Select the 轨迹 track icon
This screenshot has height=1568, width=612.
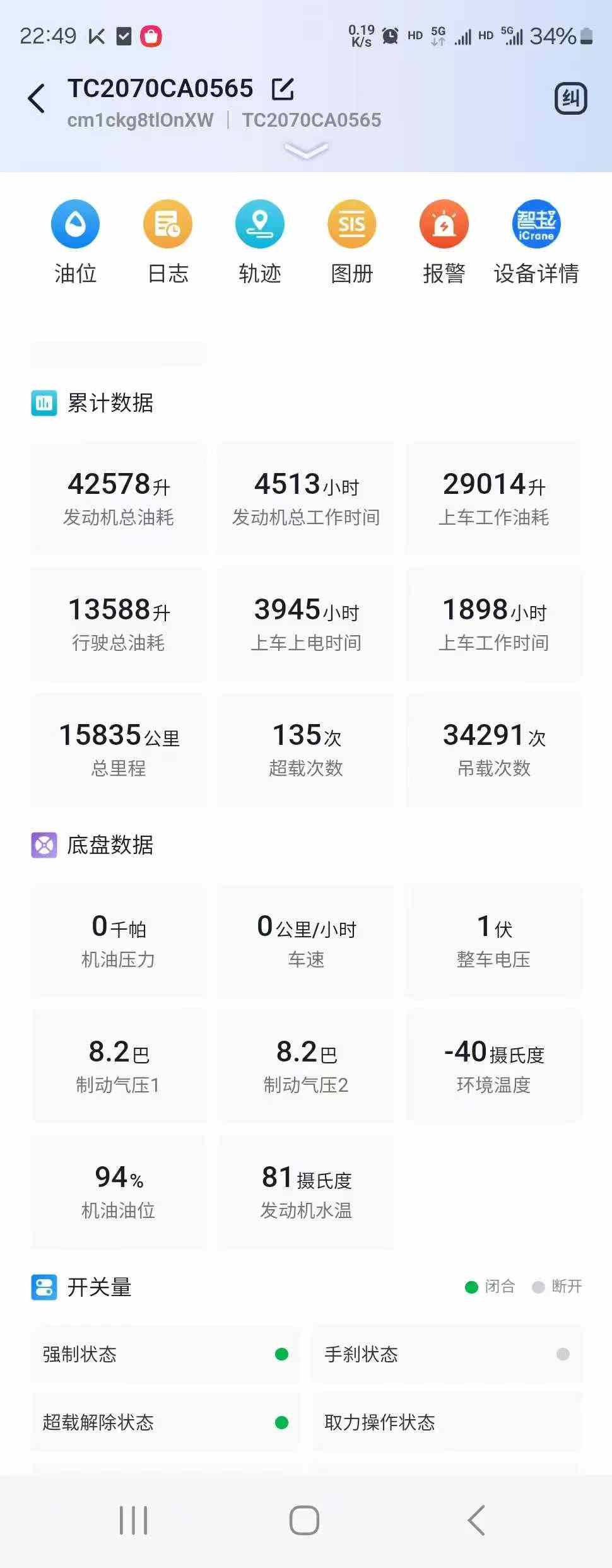click(259, 224)
